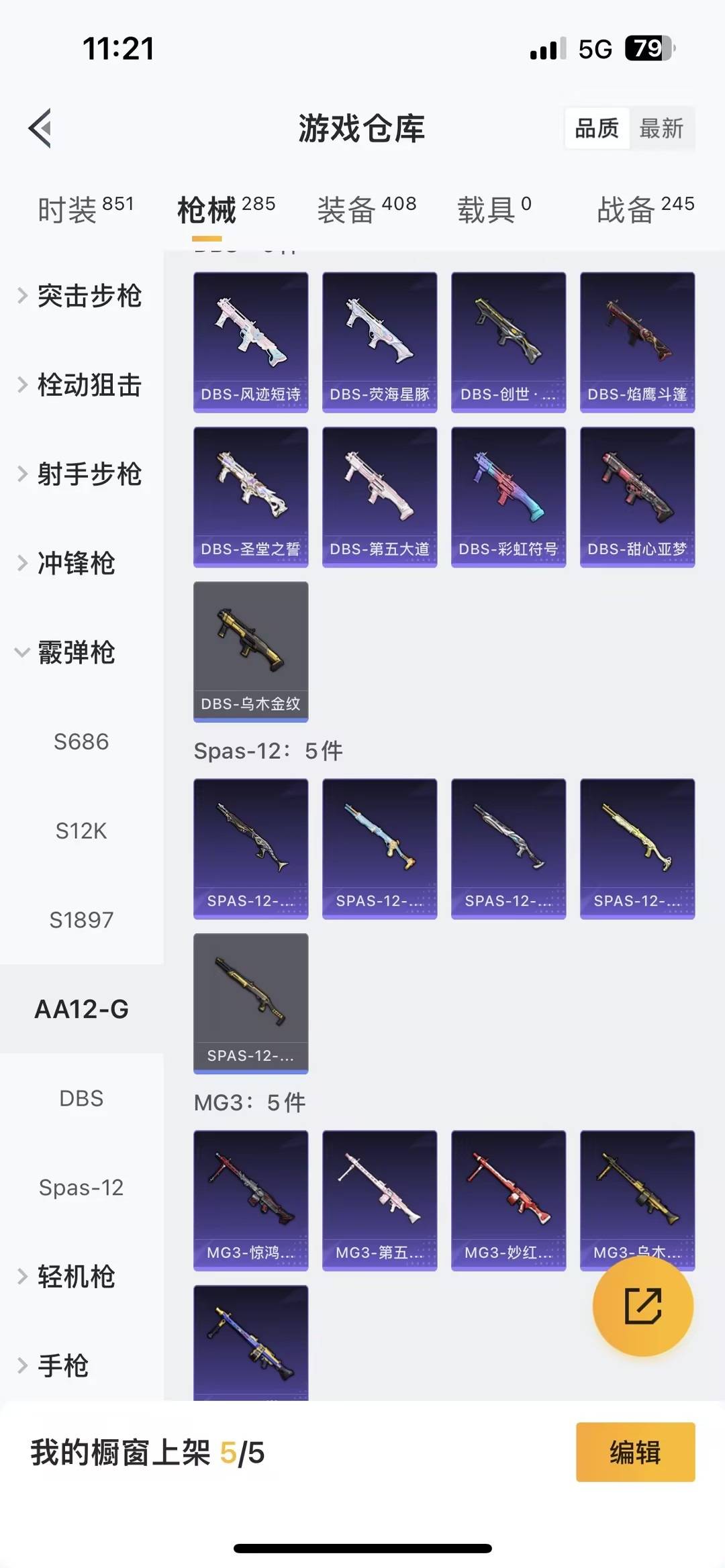Go back using the arrow icon
The image size is (725, 1568).
(40, 127)
